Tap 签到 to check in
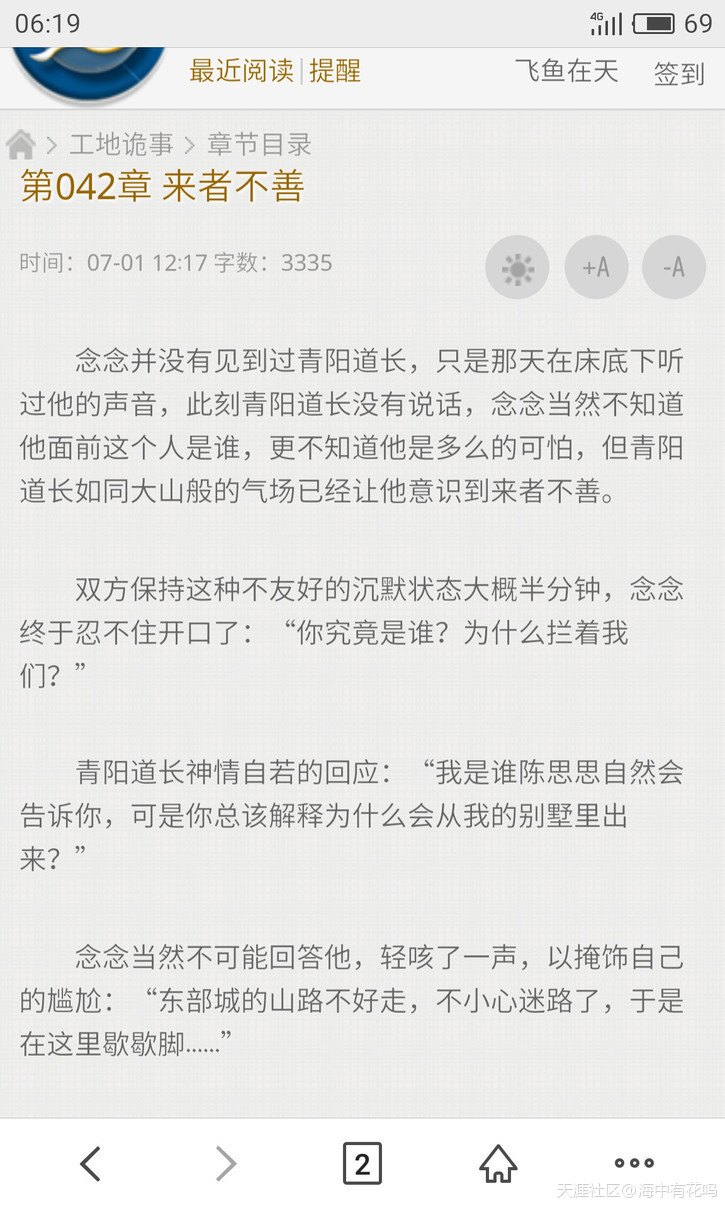Image resolution: width=725 pixels, height=1208 pixels. point(679,73)
